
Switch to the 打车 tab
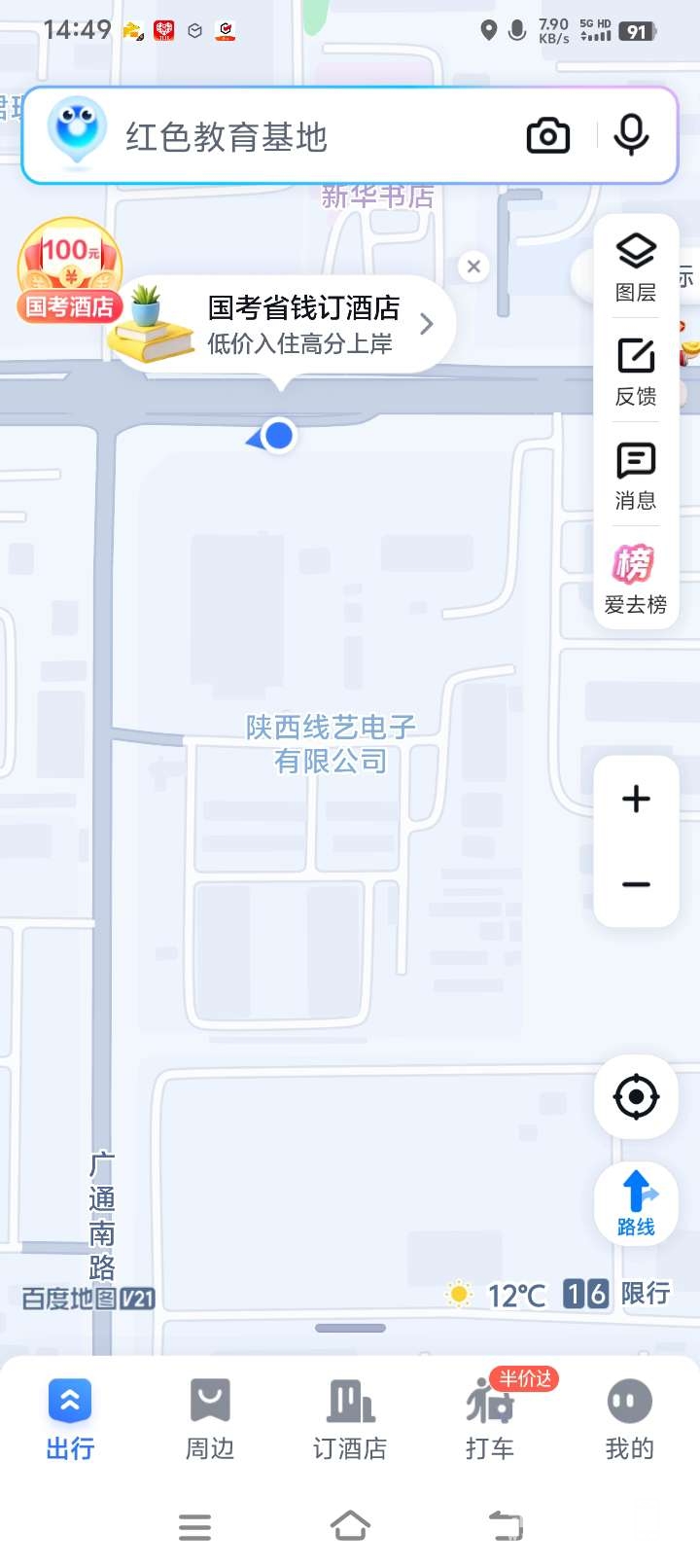[x=490, y=1419]
